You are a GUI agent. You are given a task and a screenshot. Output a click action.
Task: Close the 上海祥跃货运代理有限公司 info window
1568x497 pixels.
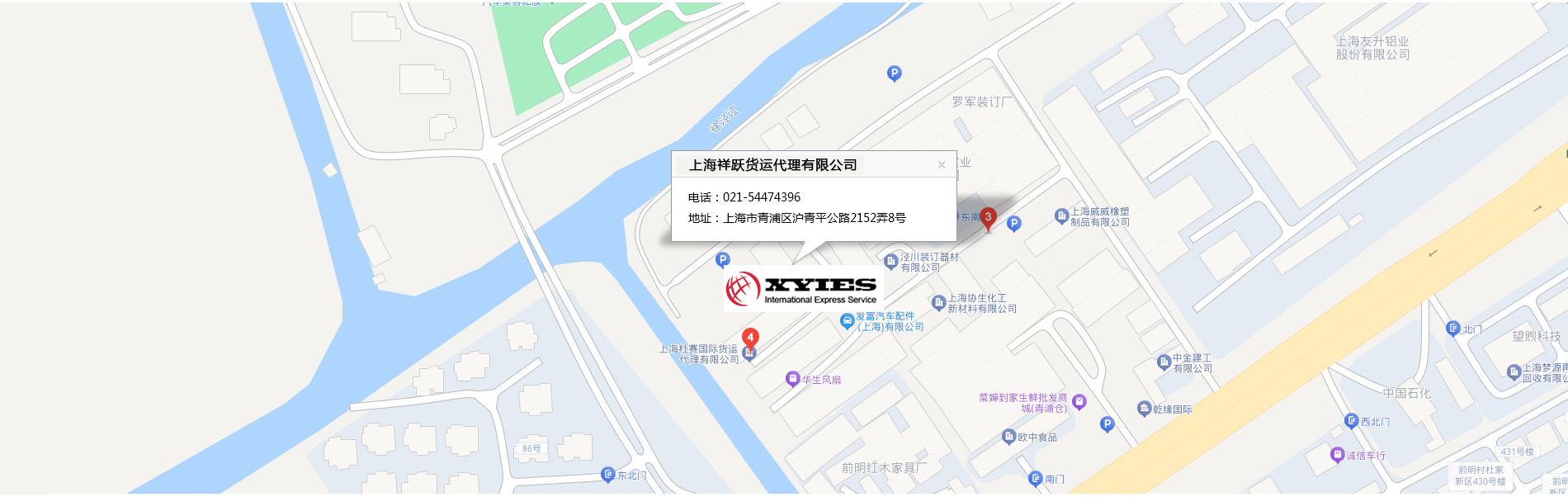[941, 165]
